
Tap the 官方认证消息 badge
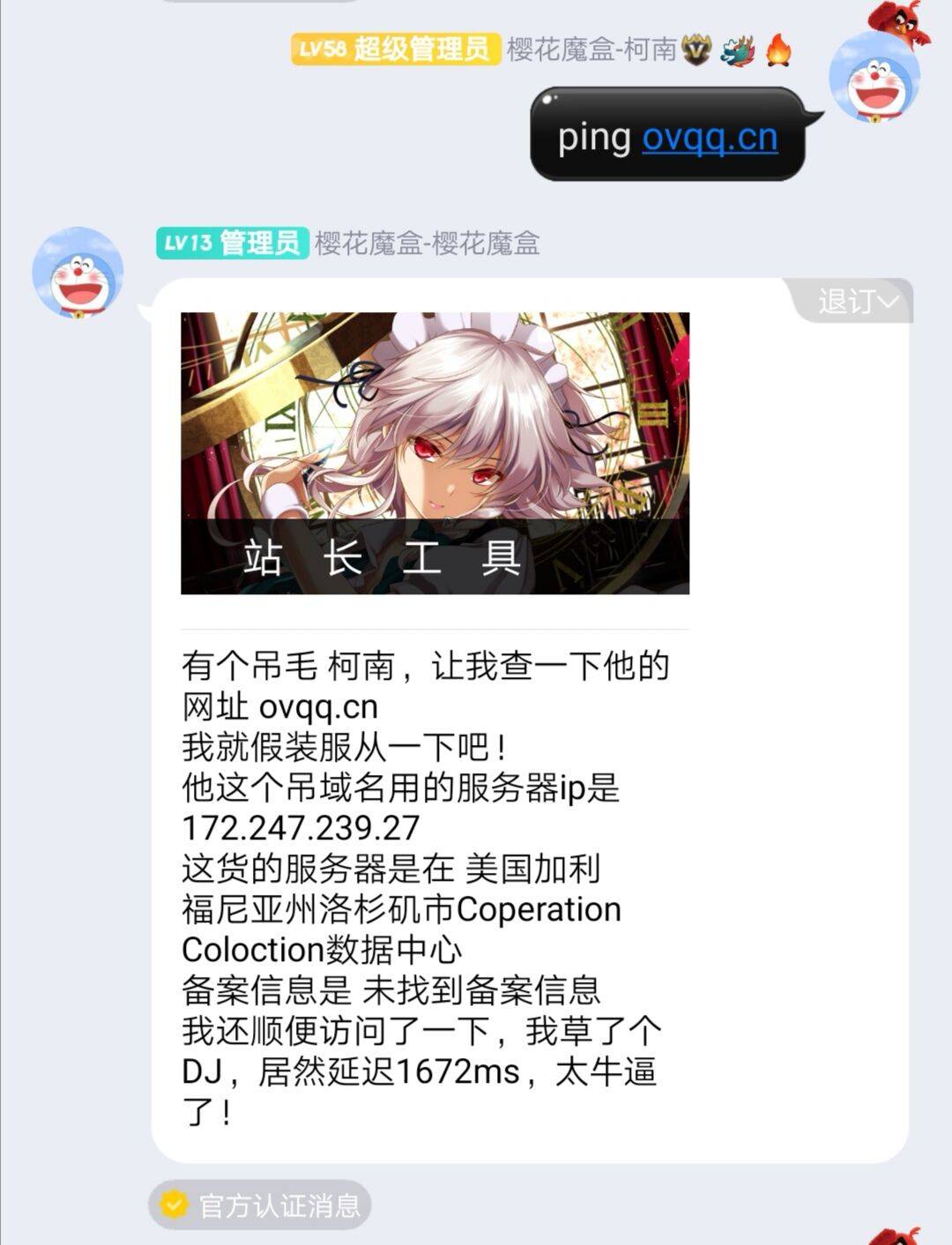(x=259, y=1204)
